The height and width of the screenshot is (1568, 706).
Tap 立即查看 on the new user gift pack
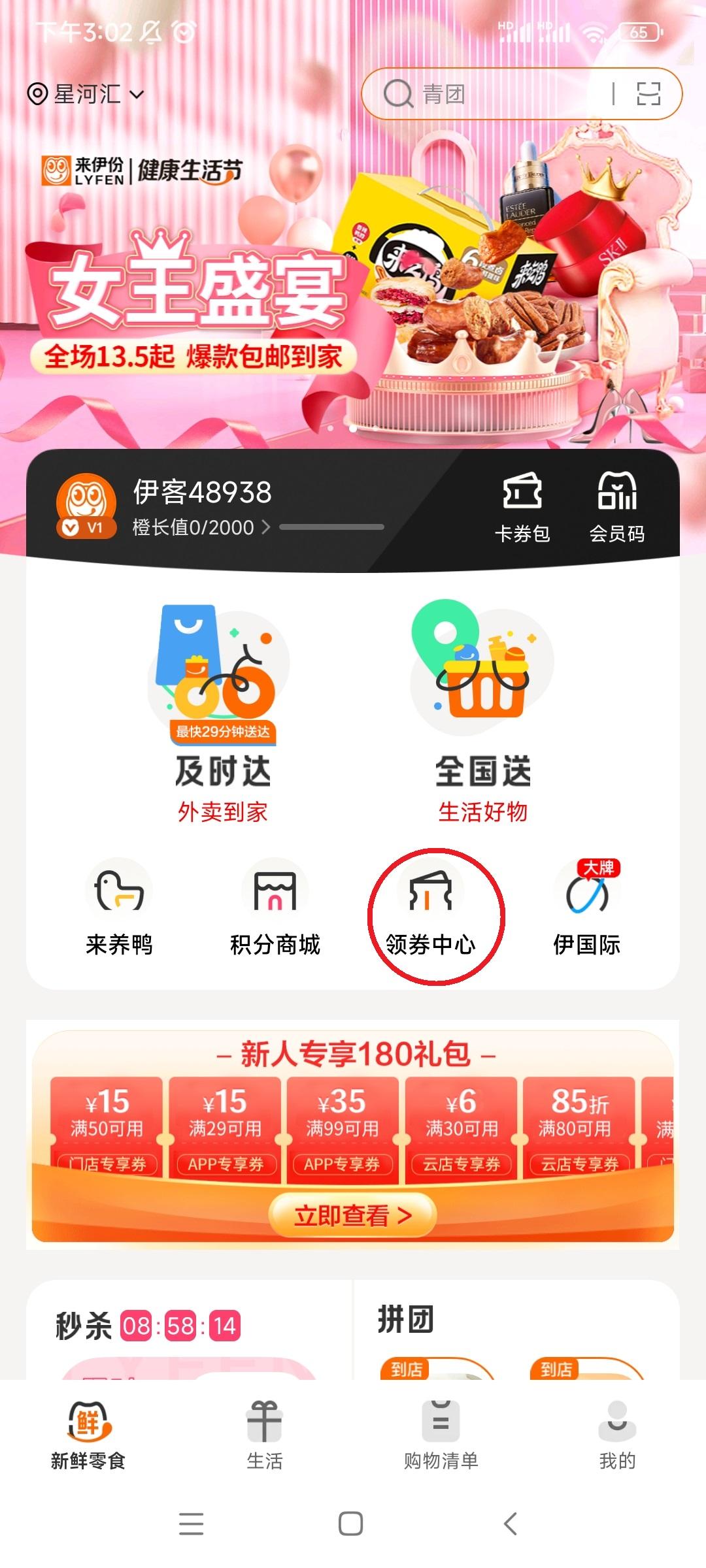(353, 1215)
